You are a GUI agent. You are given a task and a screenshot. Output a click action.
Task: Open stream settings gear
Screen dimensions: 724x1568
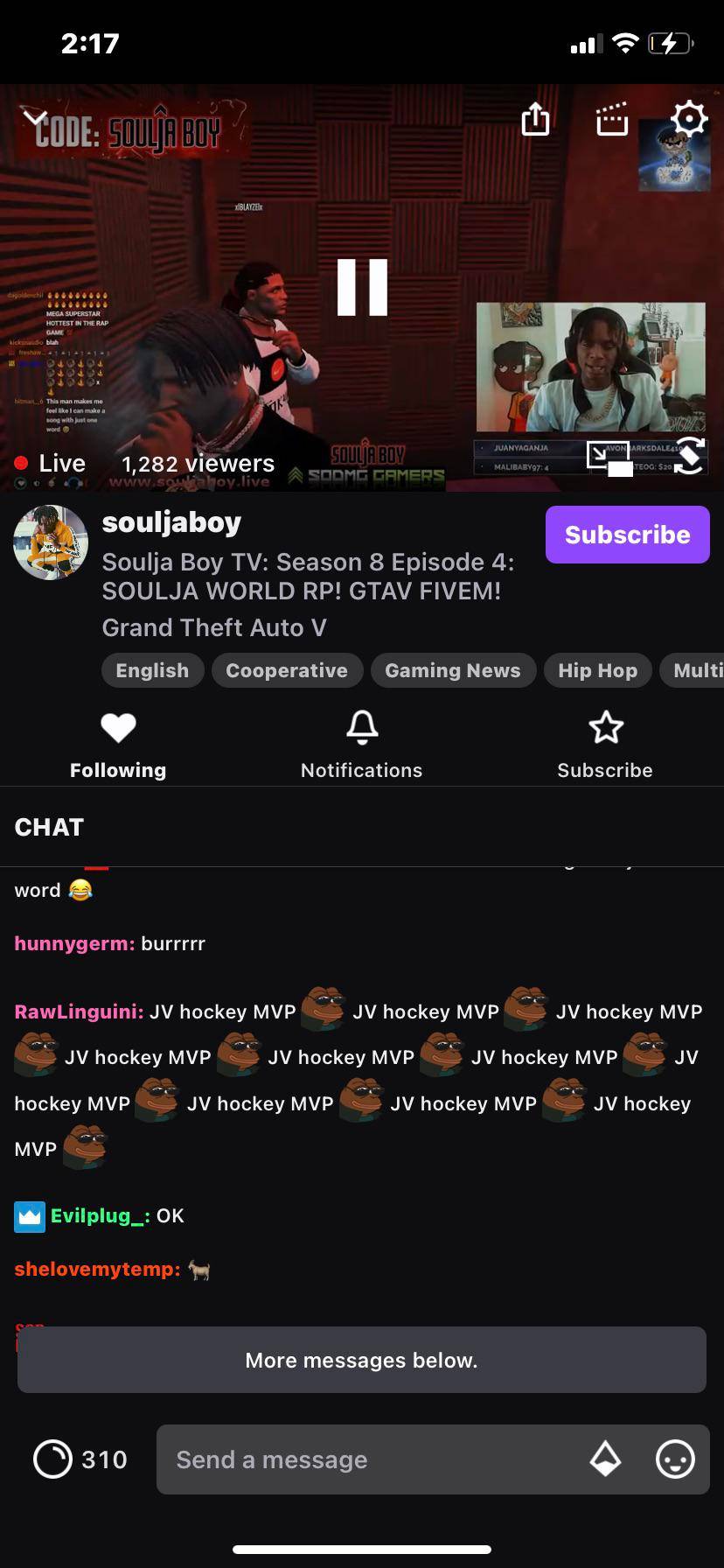click(688, 118)
